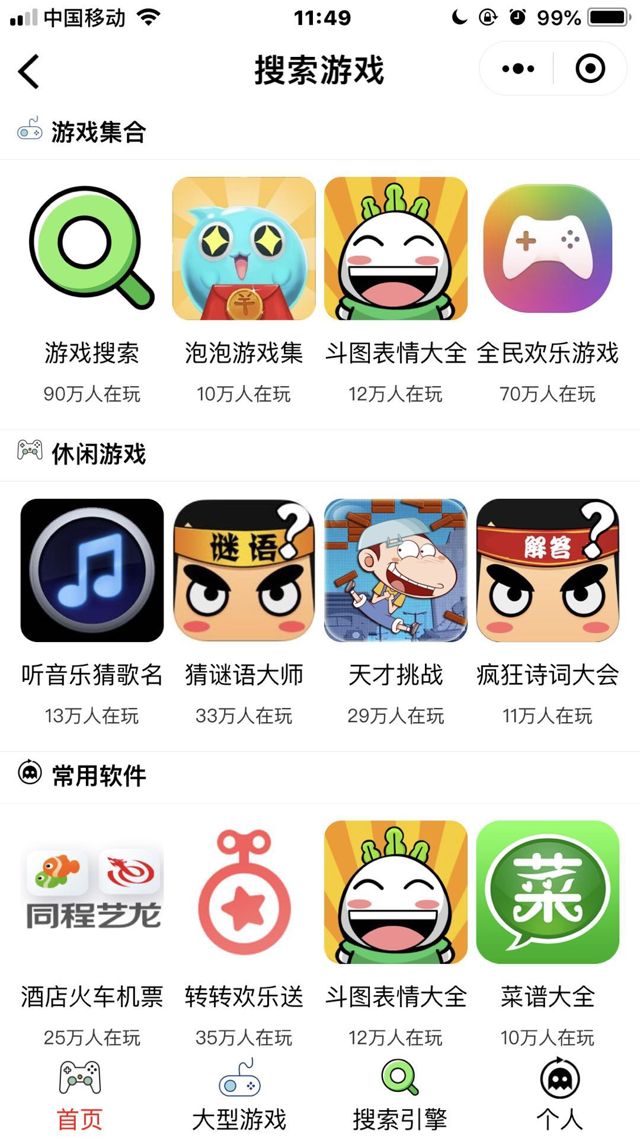The image size is (640, 1138).
Task: Close the mini program with the circle icon
Action: click(590, 69)
